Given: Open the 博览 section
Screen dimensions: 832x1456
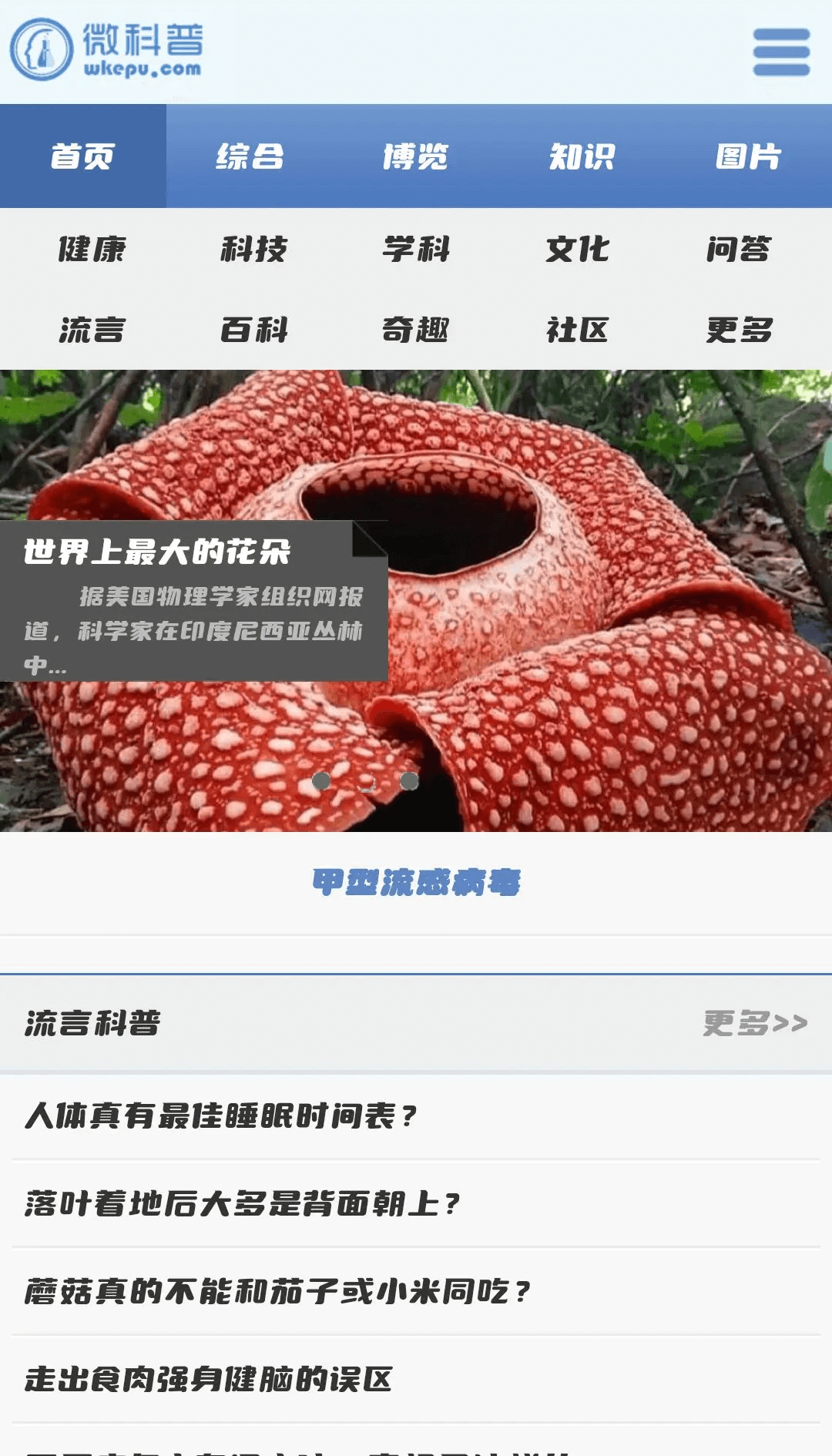Looking at the screenshot, I should point(416,155).
